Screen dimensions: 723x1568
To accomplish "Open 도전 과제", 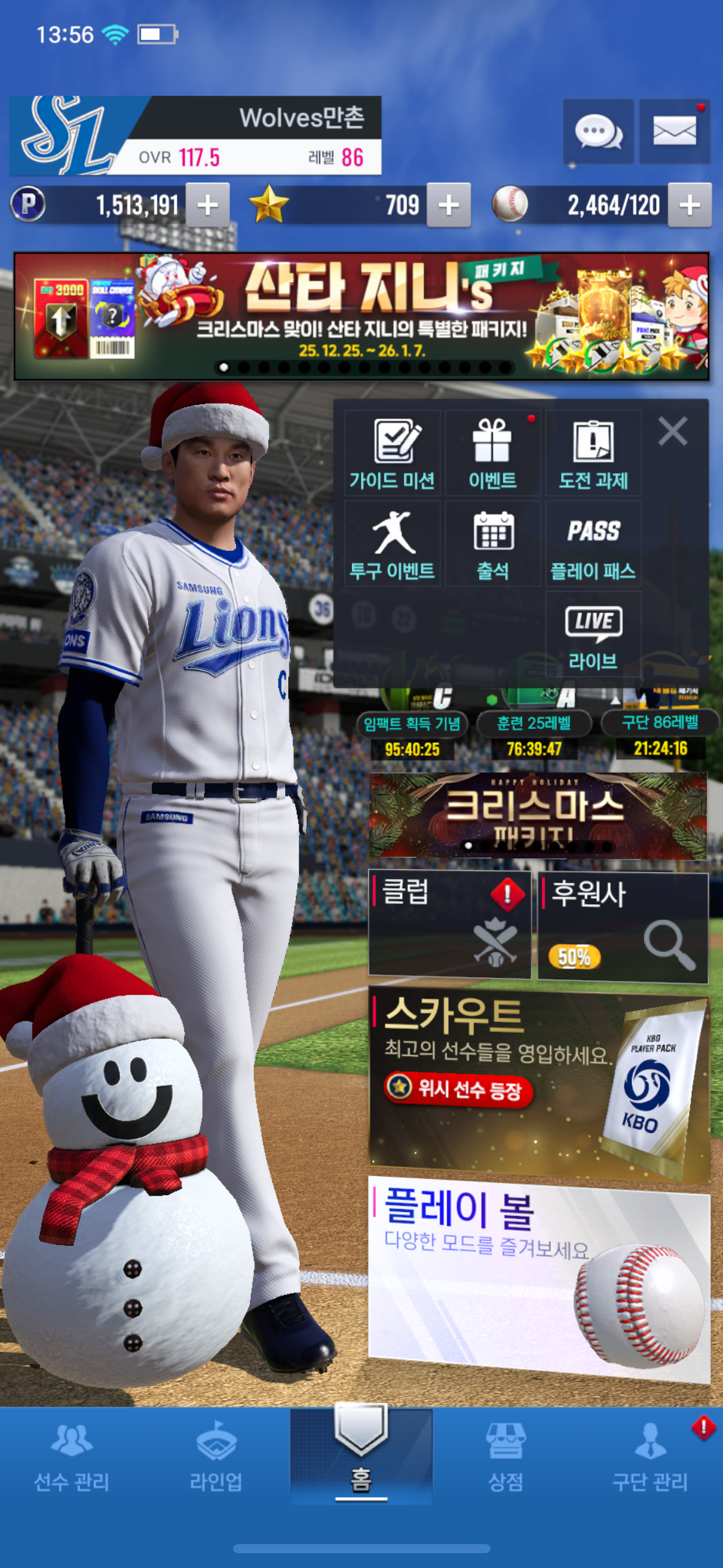I will pyautogui.click(x=593, y=454).
